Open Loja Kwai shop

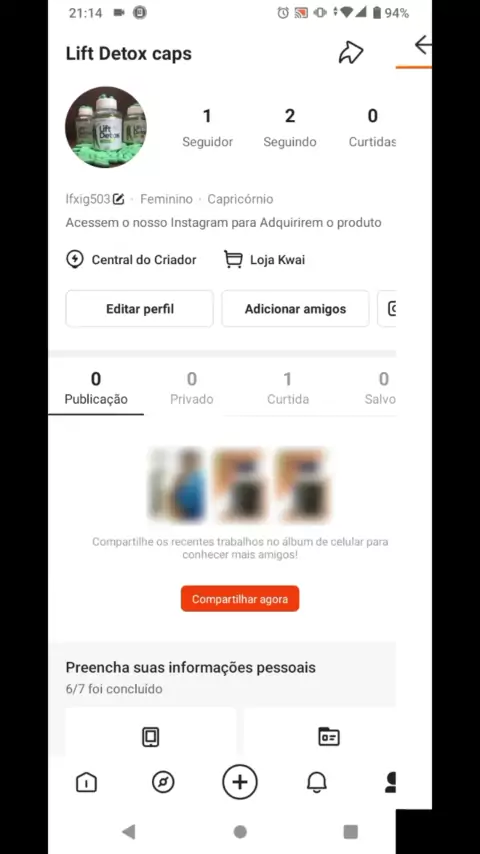264,260
